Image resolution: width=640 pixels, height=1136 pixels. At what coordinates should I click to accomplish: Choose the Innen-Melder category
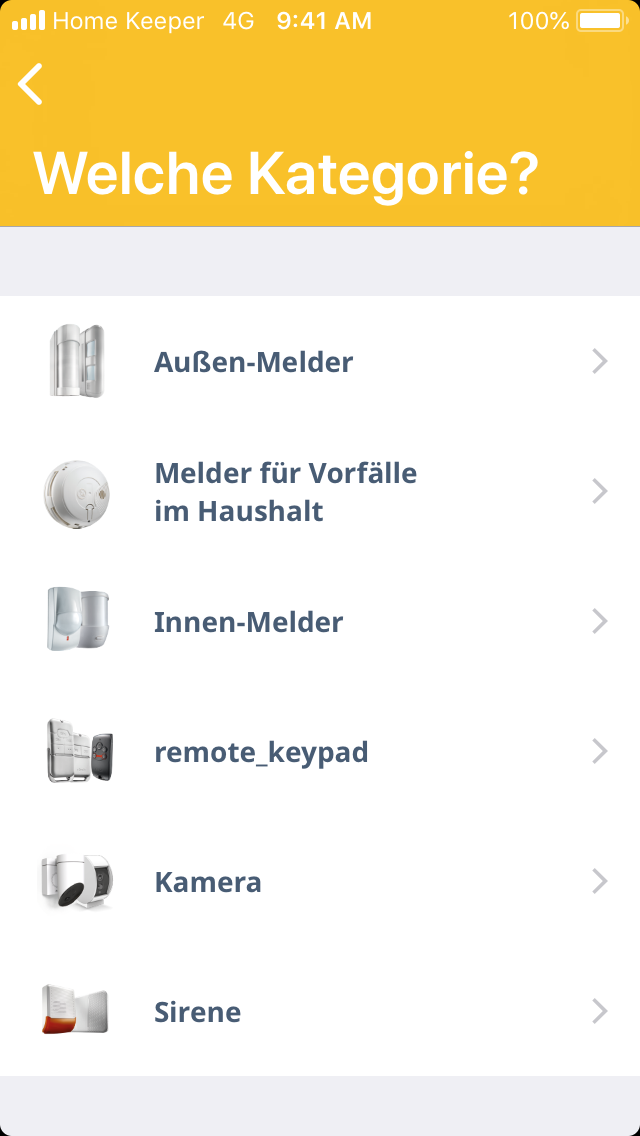pyautogui.click(x=320, y=622)
